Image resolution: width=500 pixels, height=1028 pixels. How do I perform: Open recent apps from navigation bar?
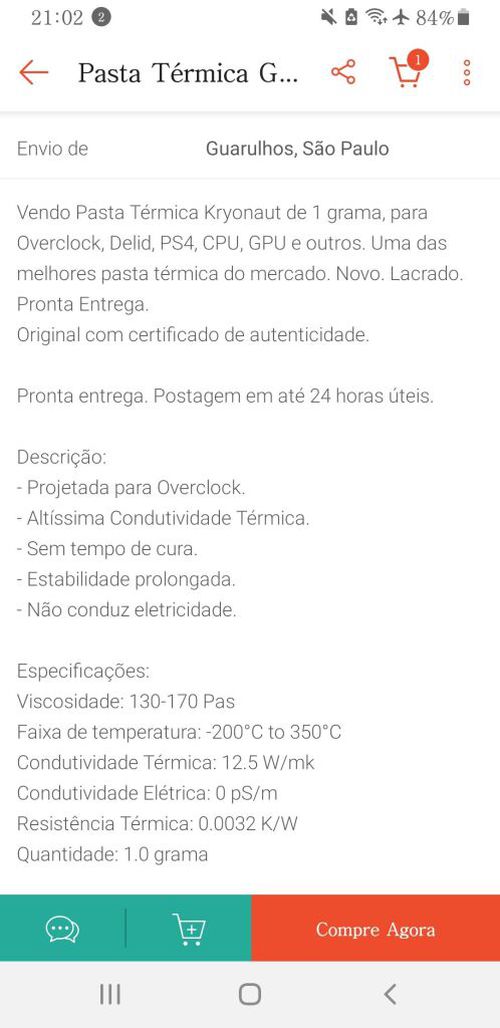tap(110, 995)
